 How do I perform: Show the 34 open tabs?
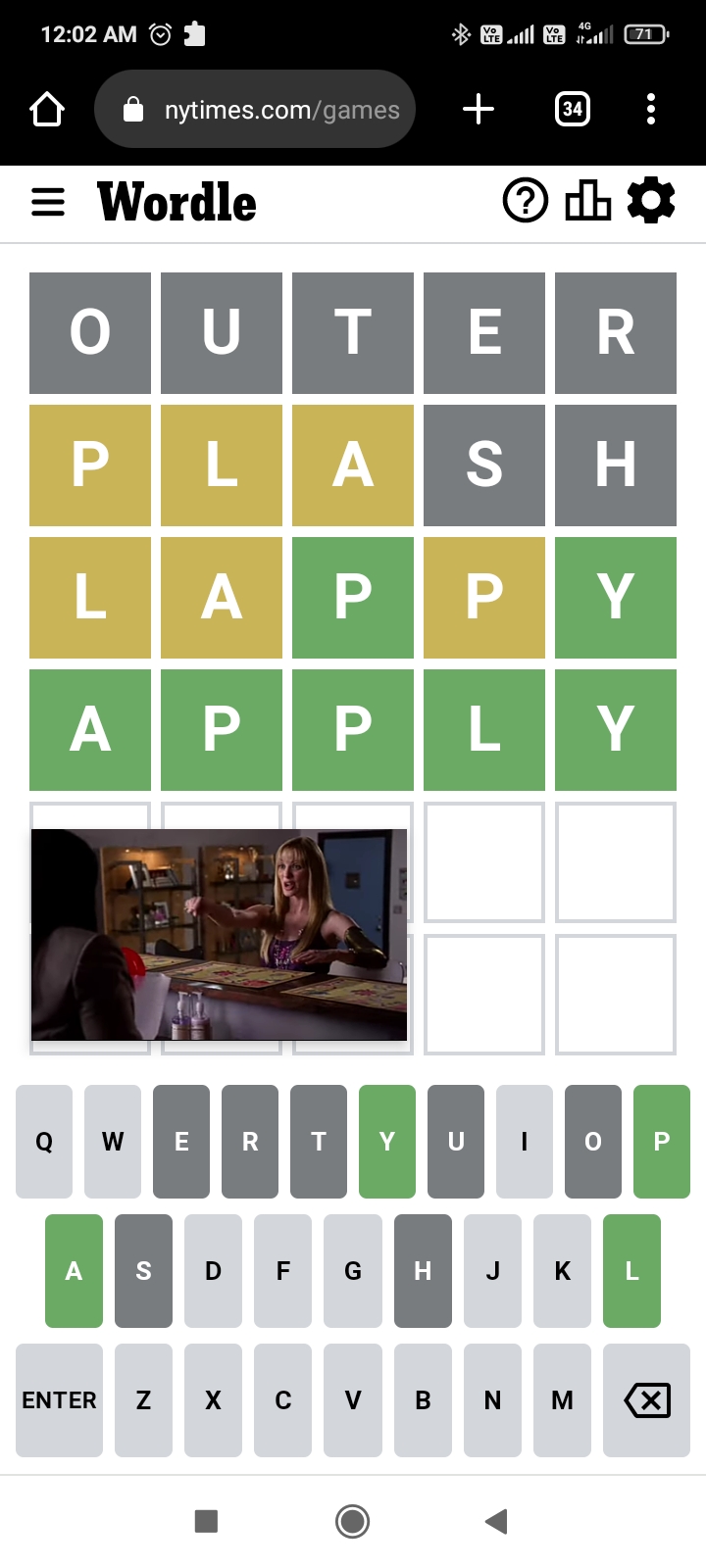point(573,109)
